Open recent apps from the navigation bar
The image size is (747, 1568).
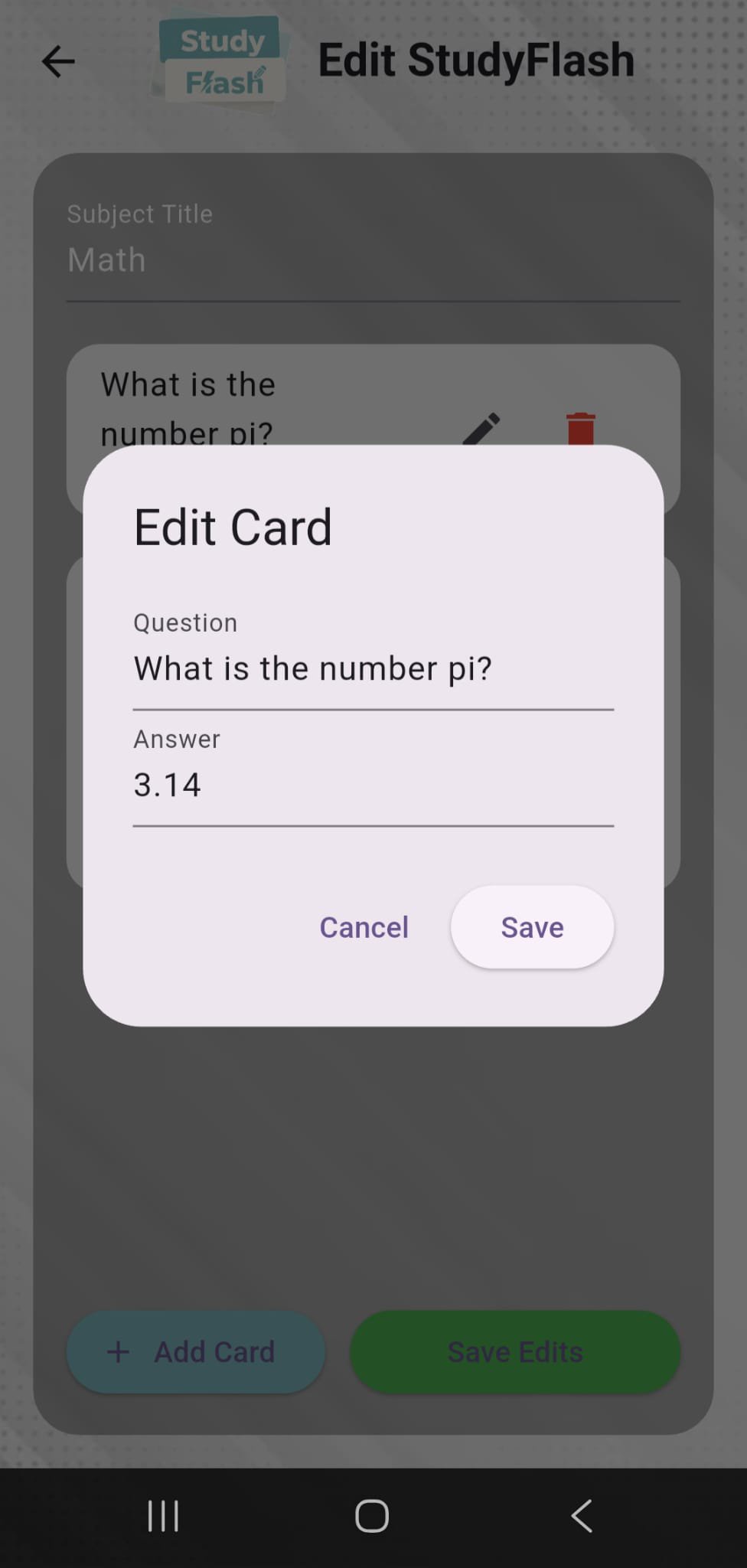point(163,1515)
